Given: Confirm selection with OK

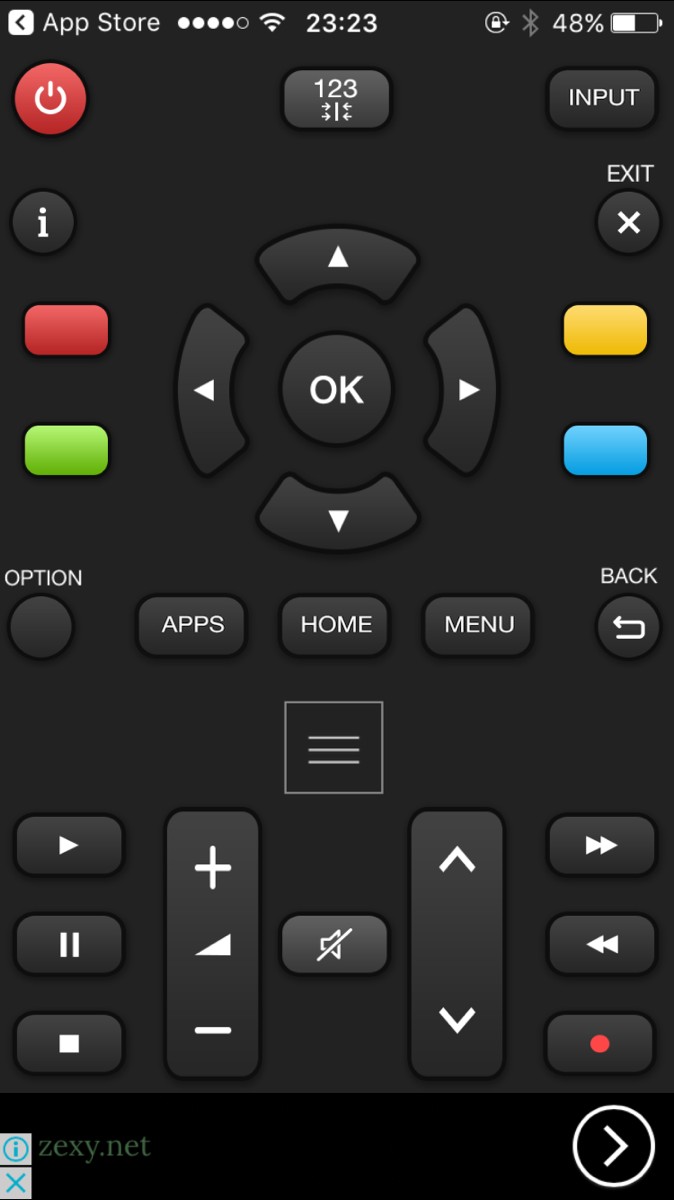Looking at the screenshot, I should [x=337, y=389].
